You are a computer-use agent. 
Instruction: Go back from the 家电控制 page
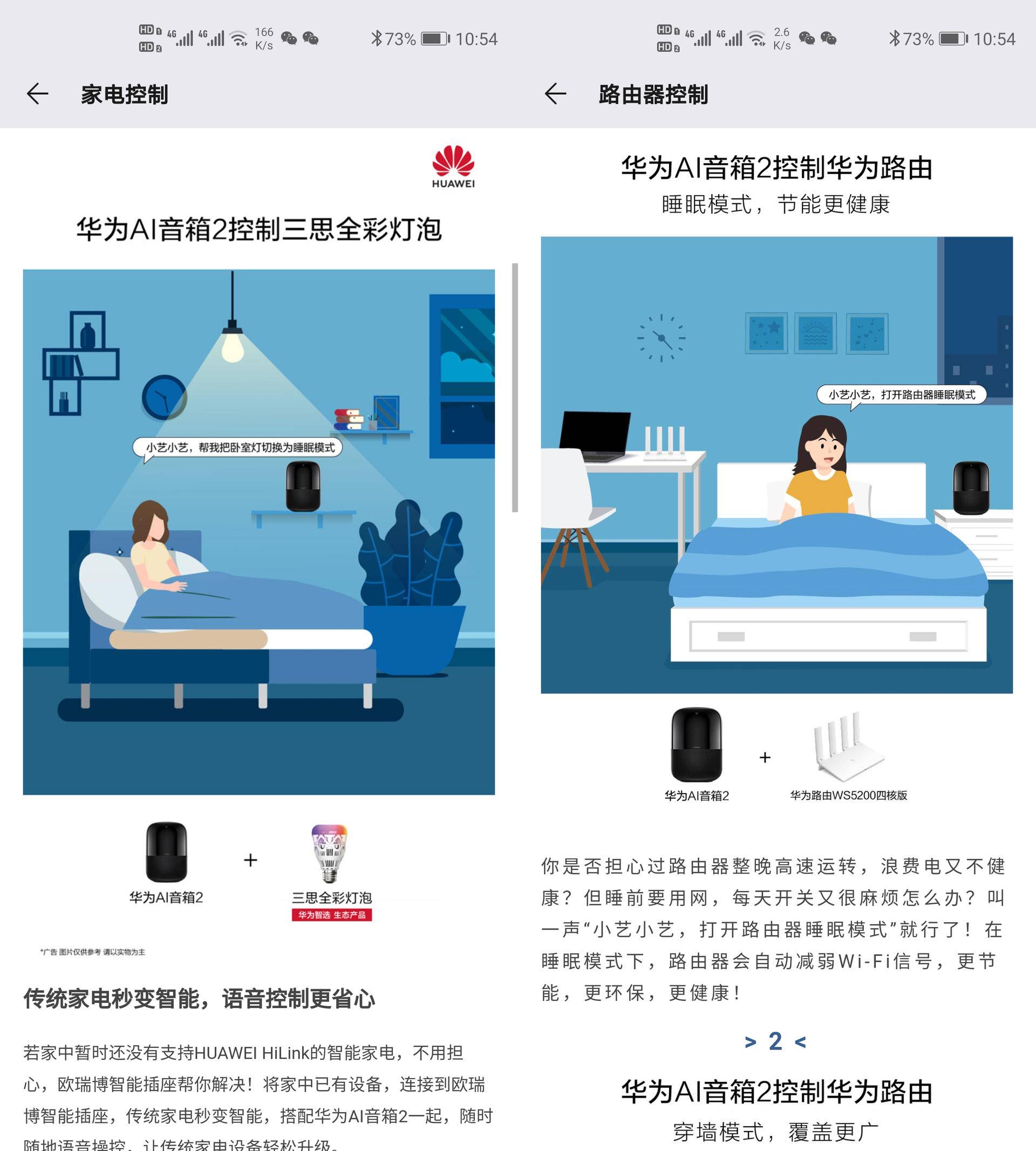pos(38,94)
